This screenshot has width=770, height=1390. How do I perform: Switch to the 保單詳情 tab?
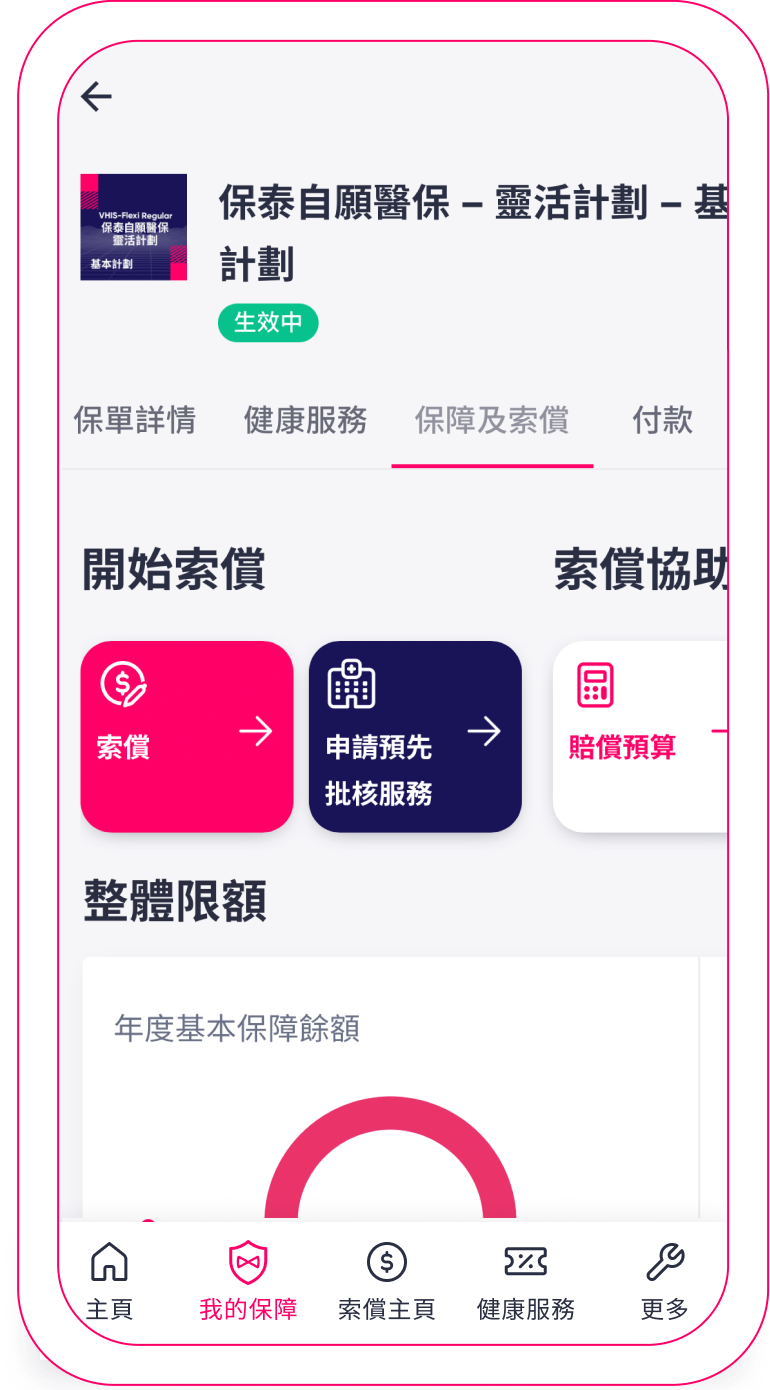click(134, 420)
